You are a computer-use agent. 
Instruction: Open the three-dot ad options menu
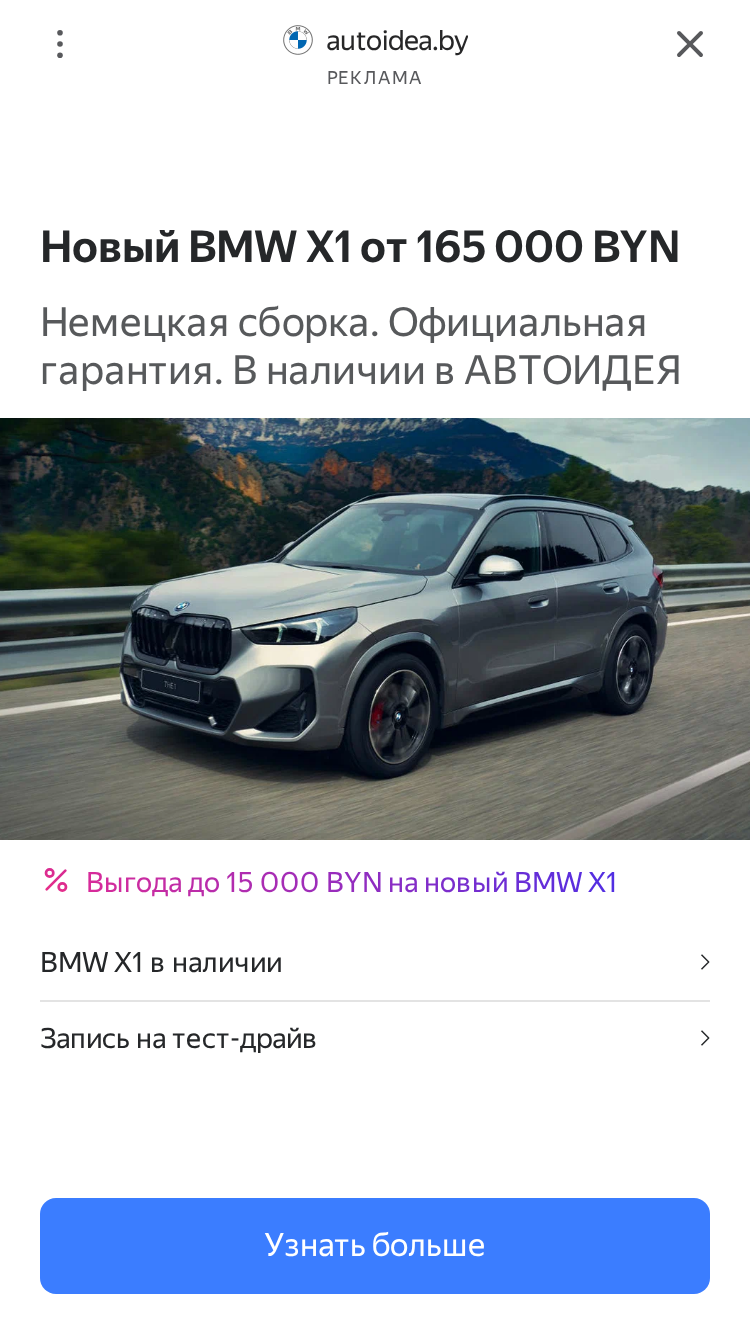(60, 44)
